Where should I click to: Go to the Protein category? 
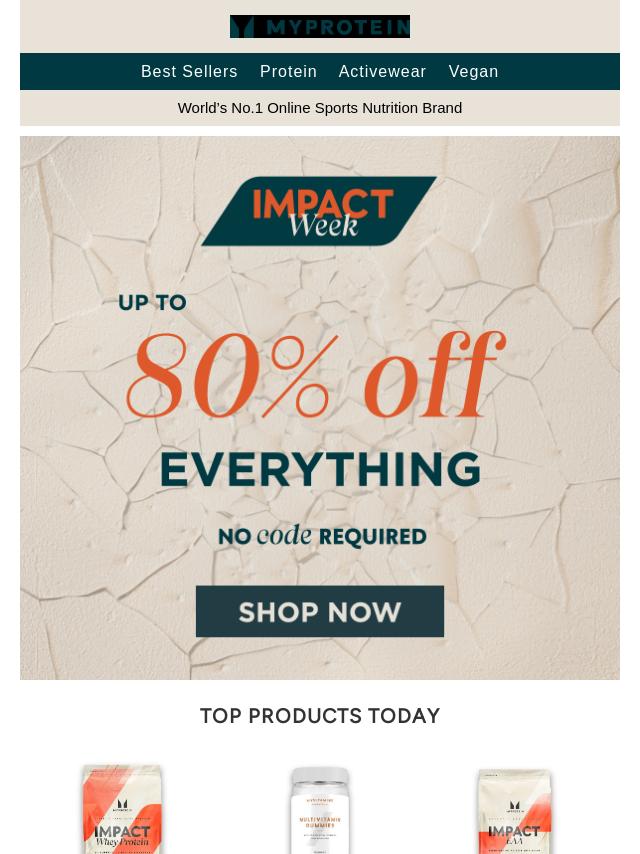(288, 72)
